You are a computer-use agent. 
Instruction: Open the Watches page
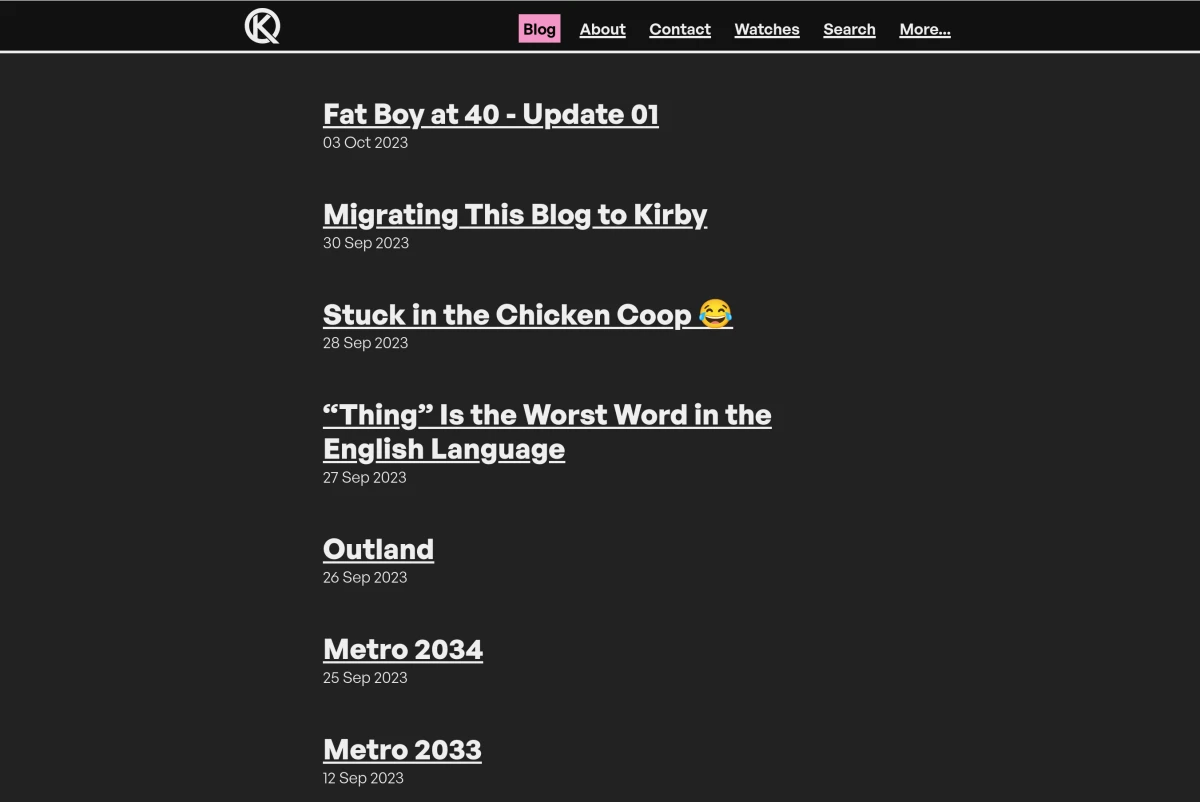[767, 29]
